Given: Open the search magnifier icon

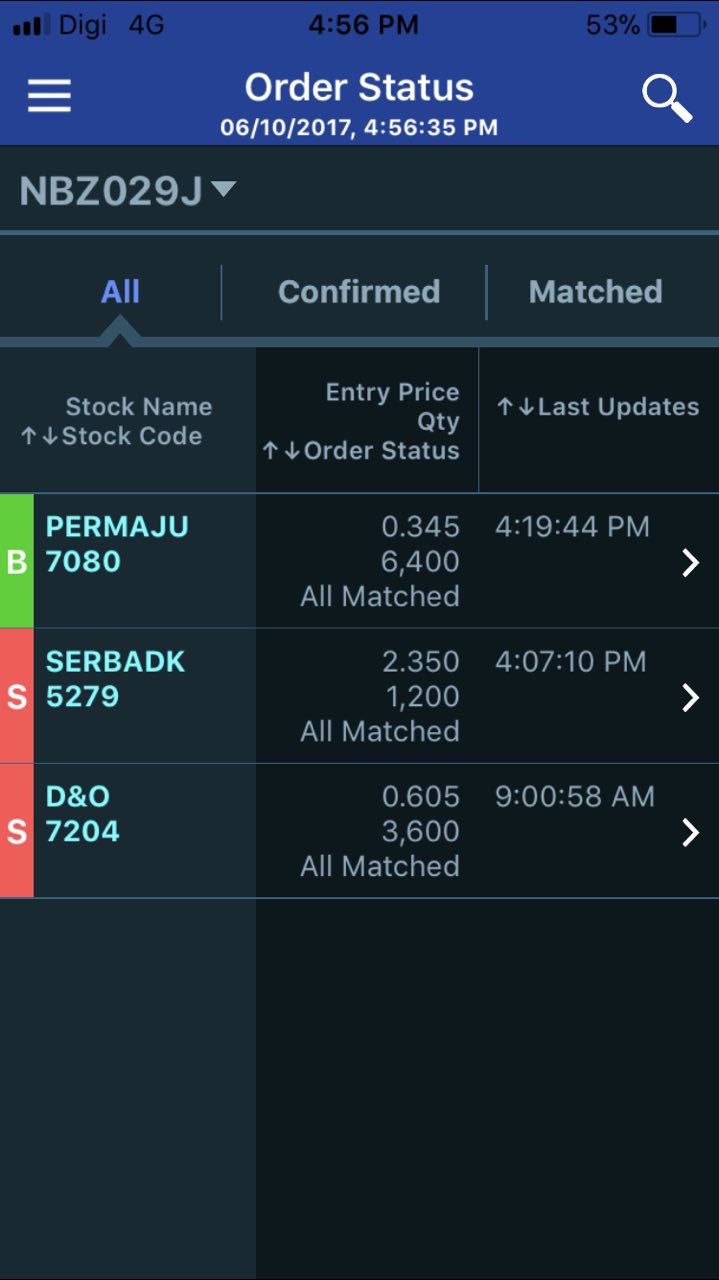Looking at the screenshot, I should tap(667, 98).
